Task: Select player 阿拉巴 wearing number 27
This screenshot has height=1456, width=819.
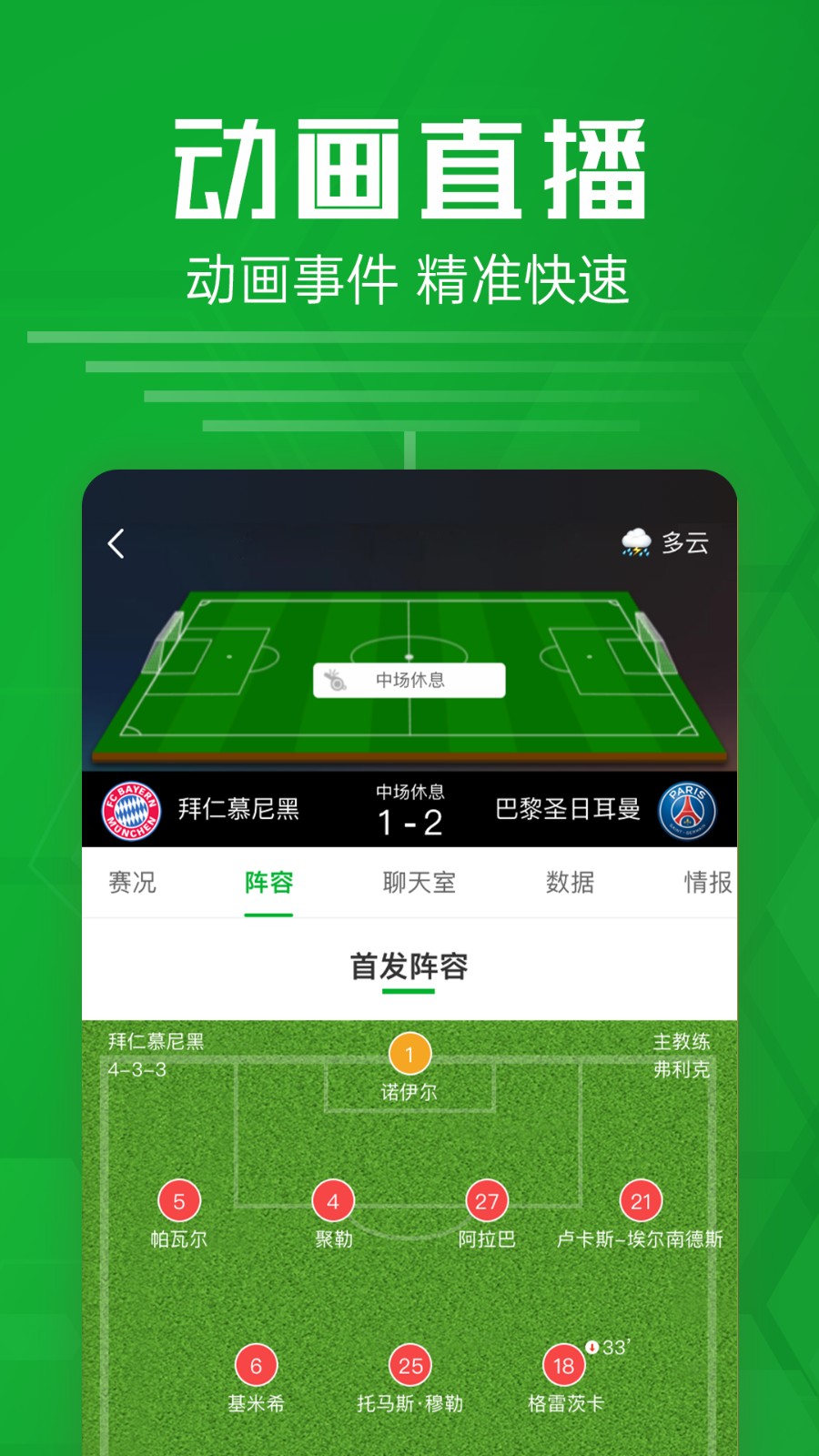Action: pyautogui.click(x=488, y=1201)
